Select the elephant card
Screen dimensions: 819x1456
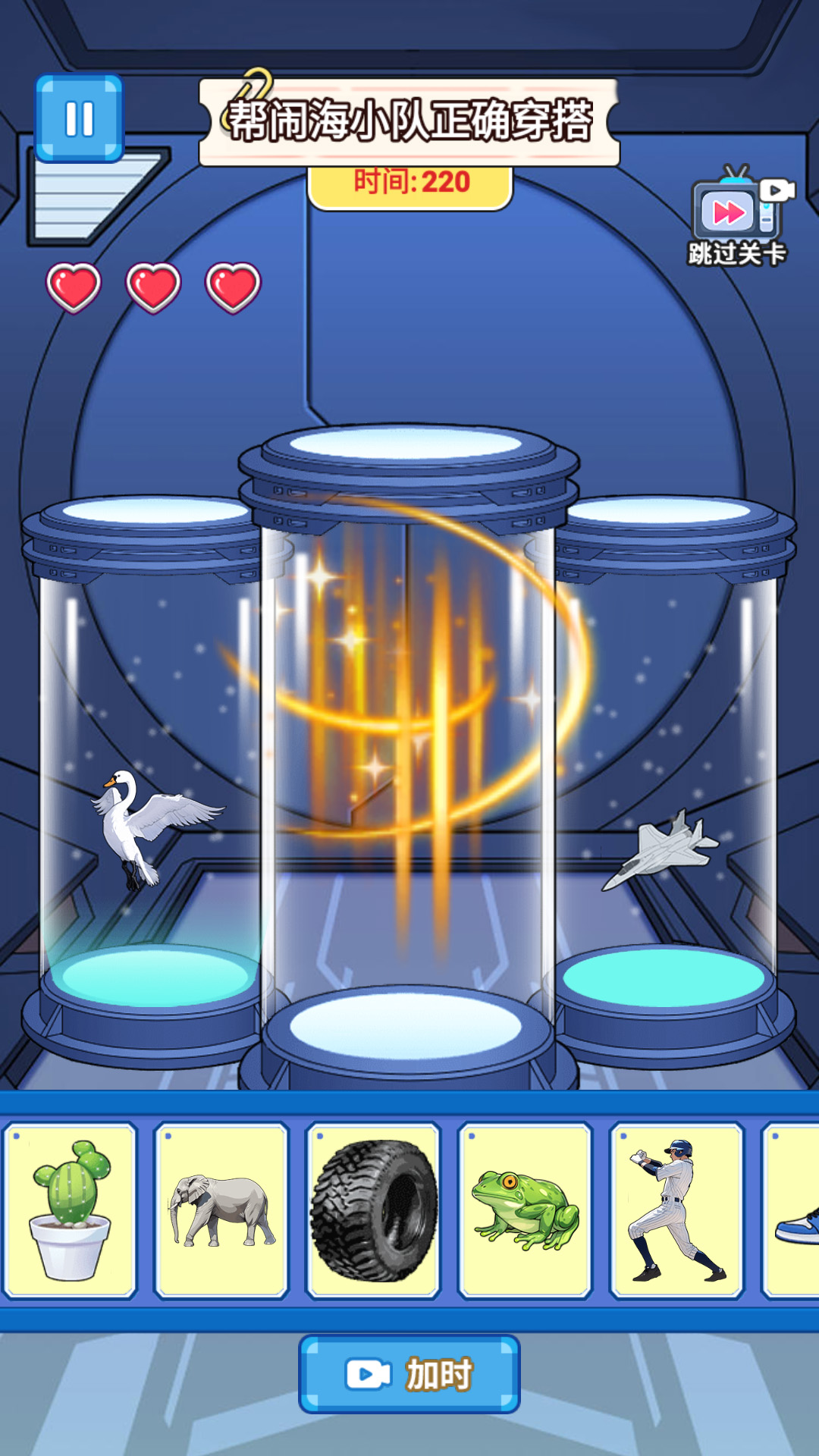(x=221, y=1210)
